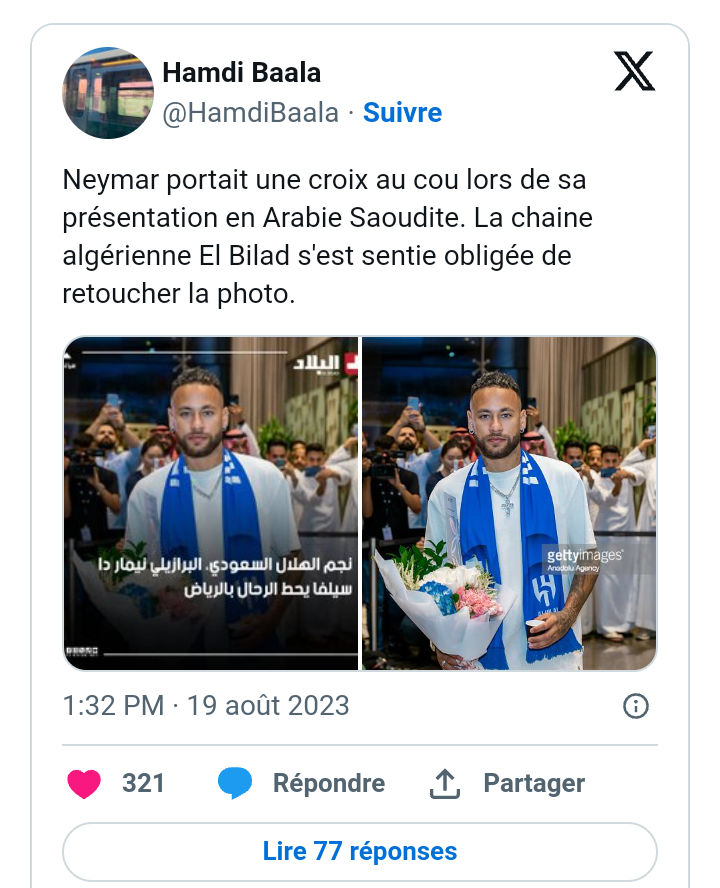Viewport: 720px width, 888px height.
Task: Reply using the Répondre button
Action: (x=303, y=783)
